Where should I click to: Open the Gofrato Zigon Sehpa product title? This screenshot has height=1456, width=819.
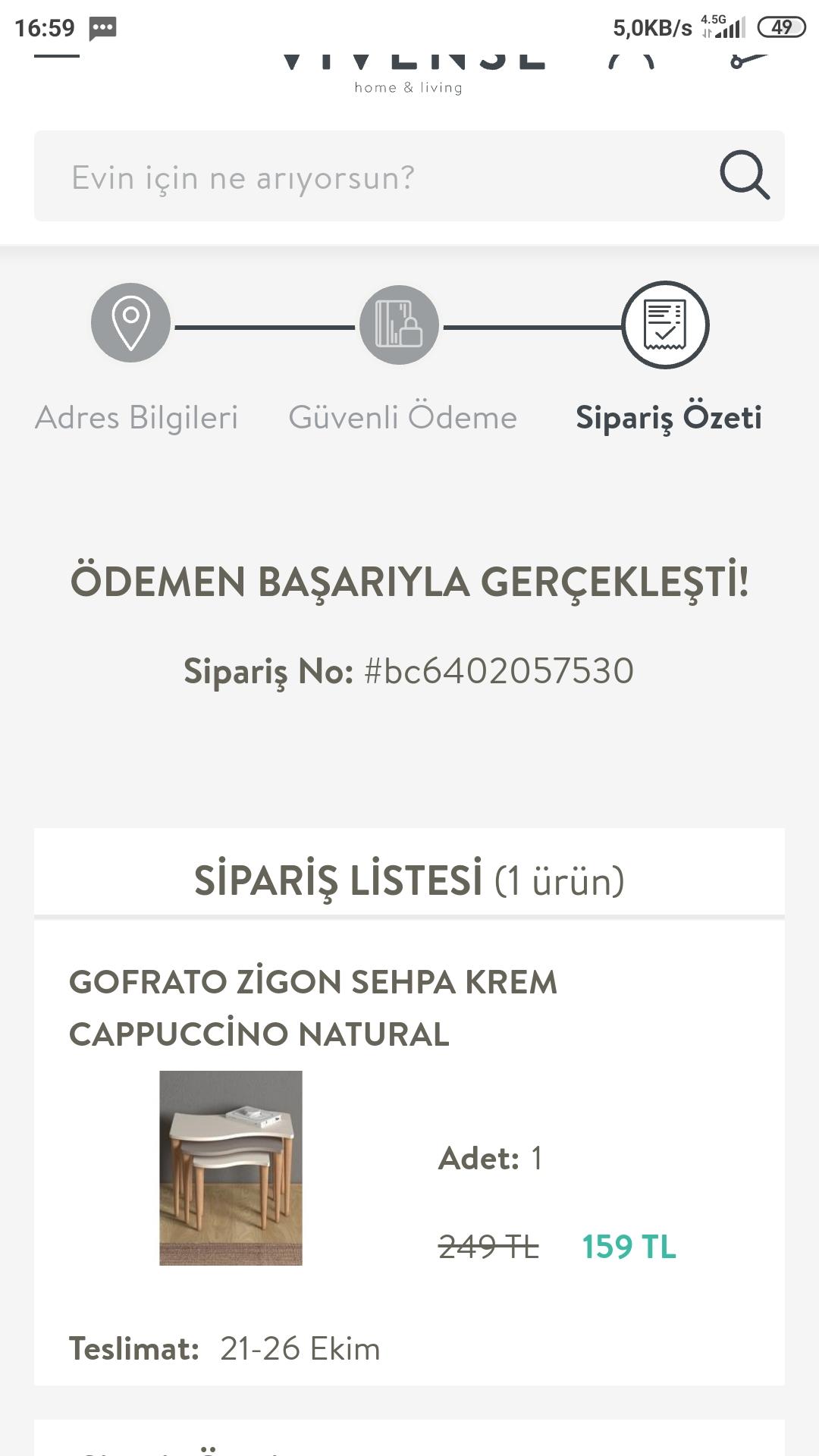pos(313,1008)
